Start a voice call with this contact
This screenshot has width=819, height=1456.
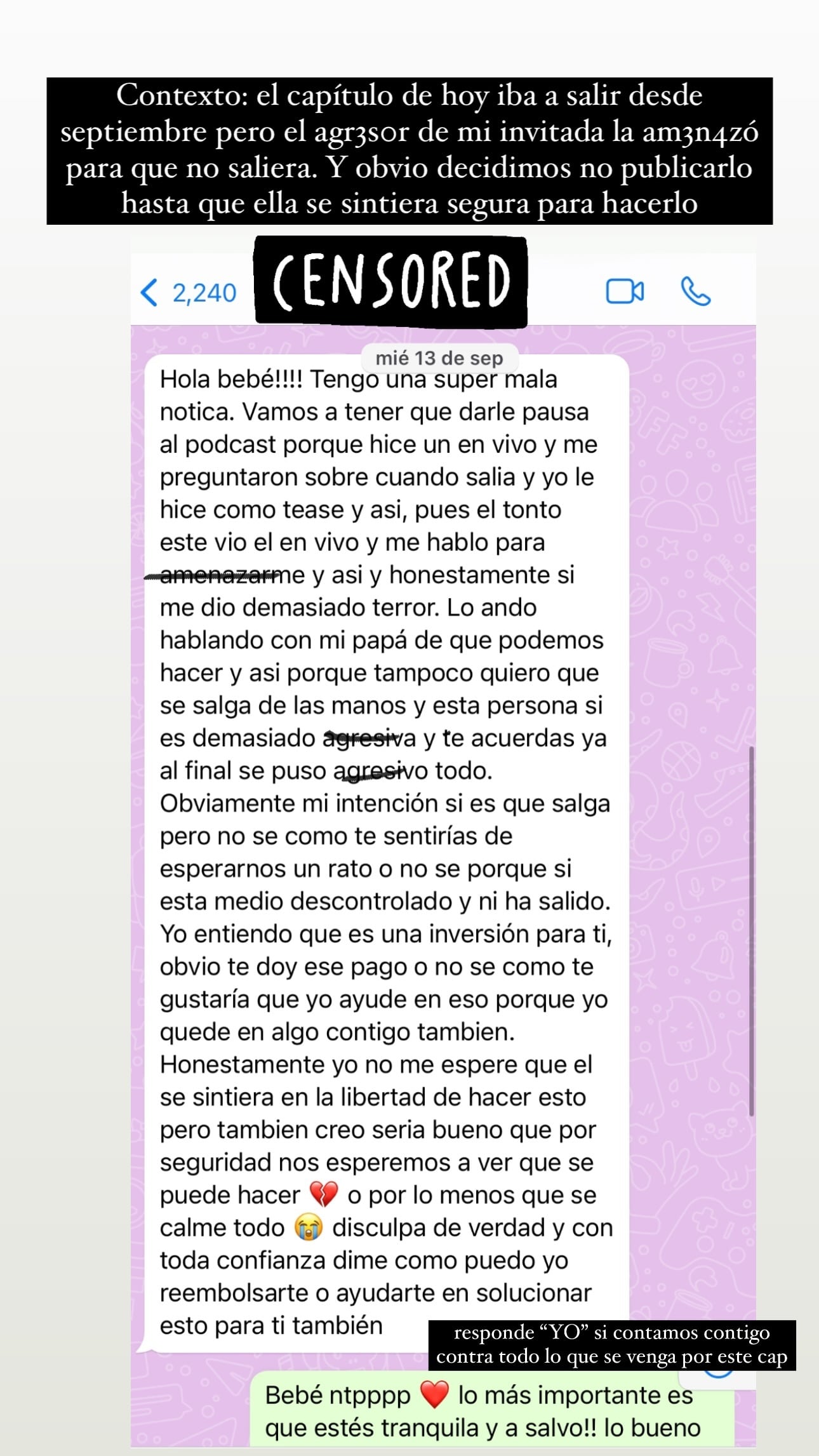tap(695, 292)
